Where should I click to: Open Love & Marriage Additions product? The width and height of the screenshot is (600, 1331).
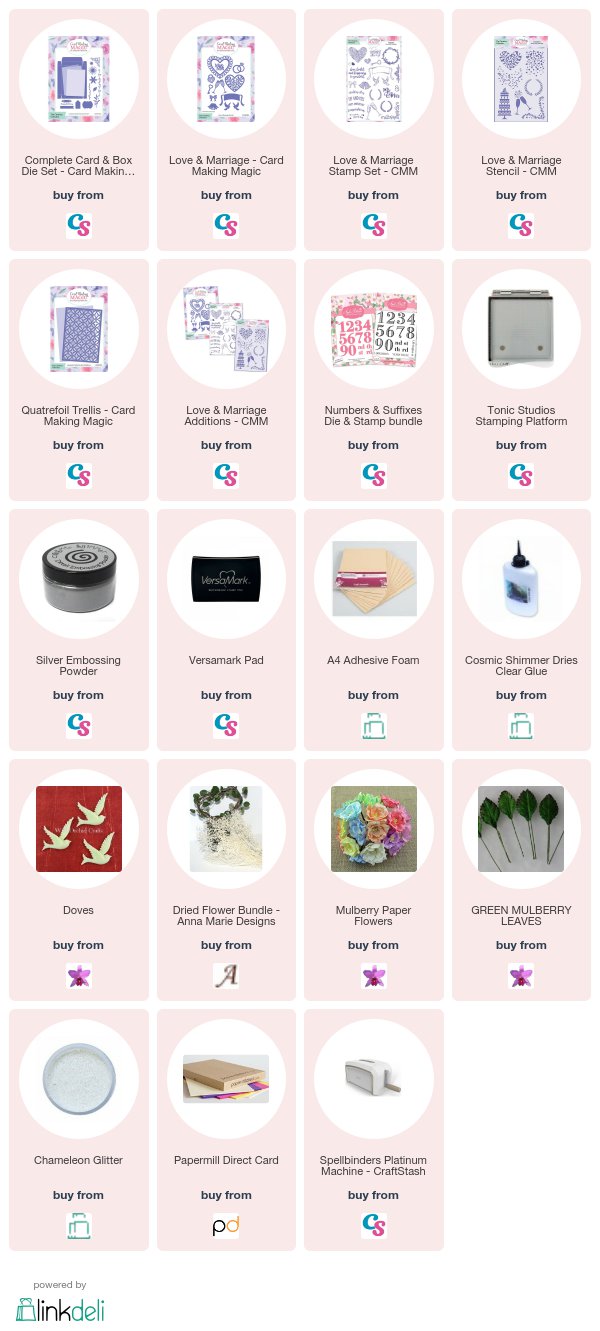pos(226,330)
